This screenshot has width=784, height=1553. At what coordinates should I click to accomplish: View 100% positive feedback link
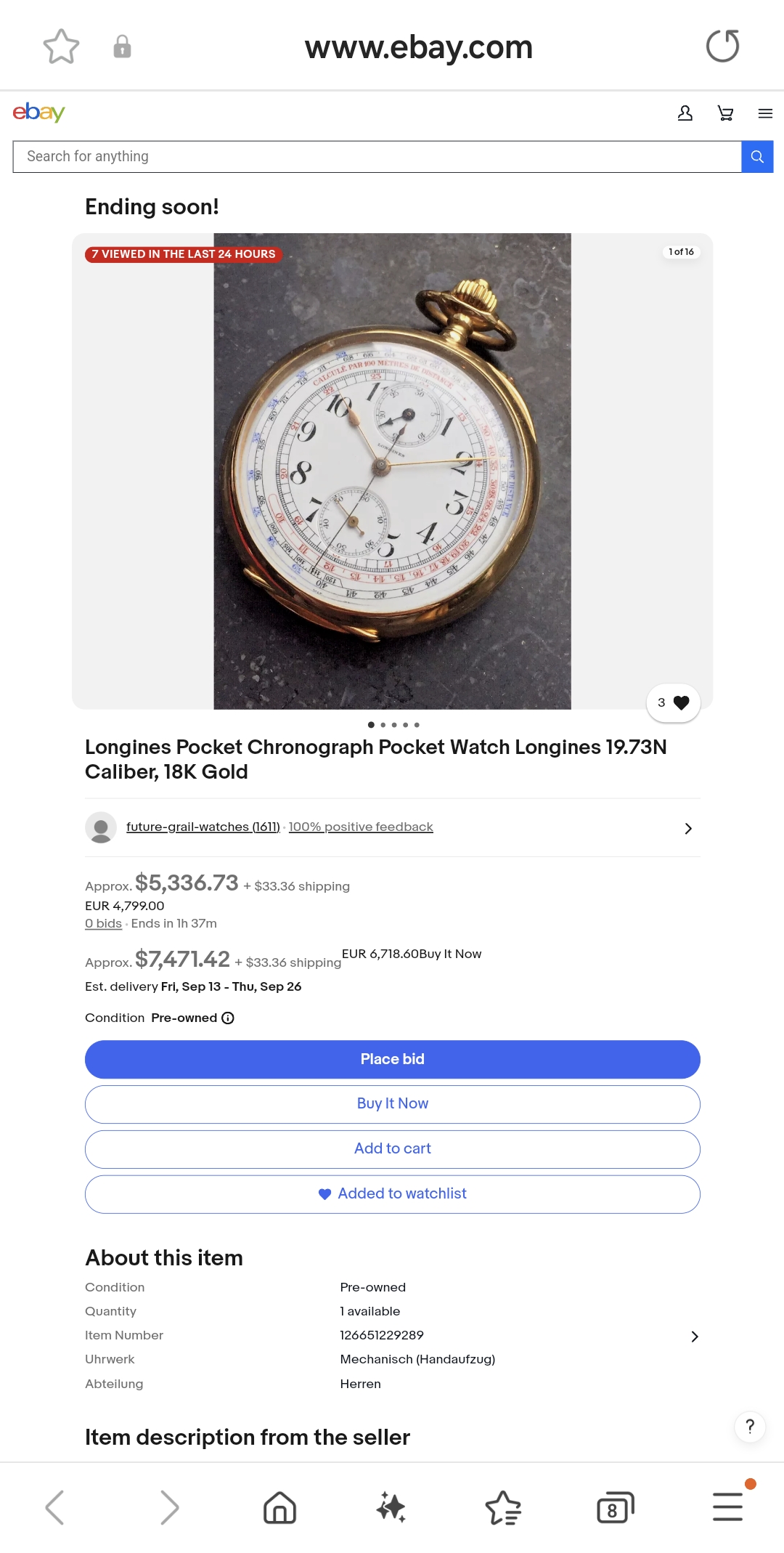[x=361, y=827]
